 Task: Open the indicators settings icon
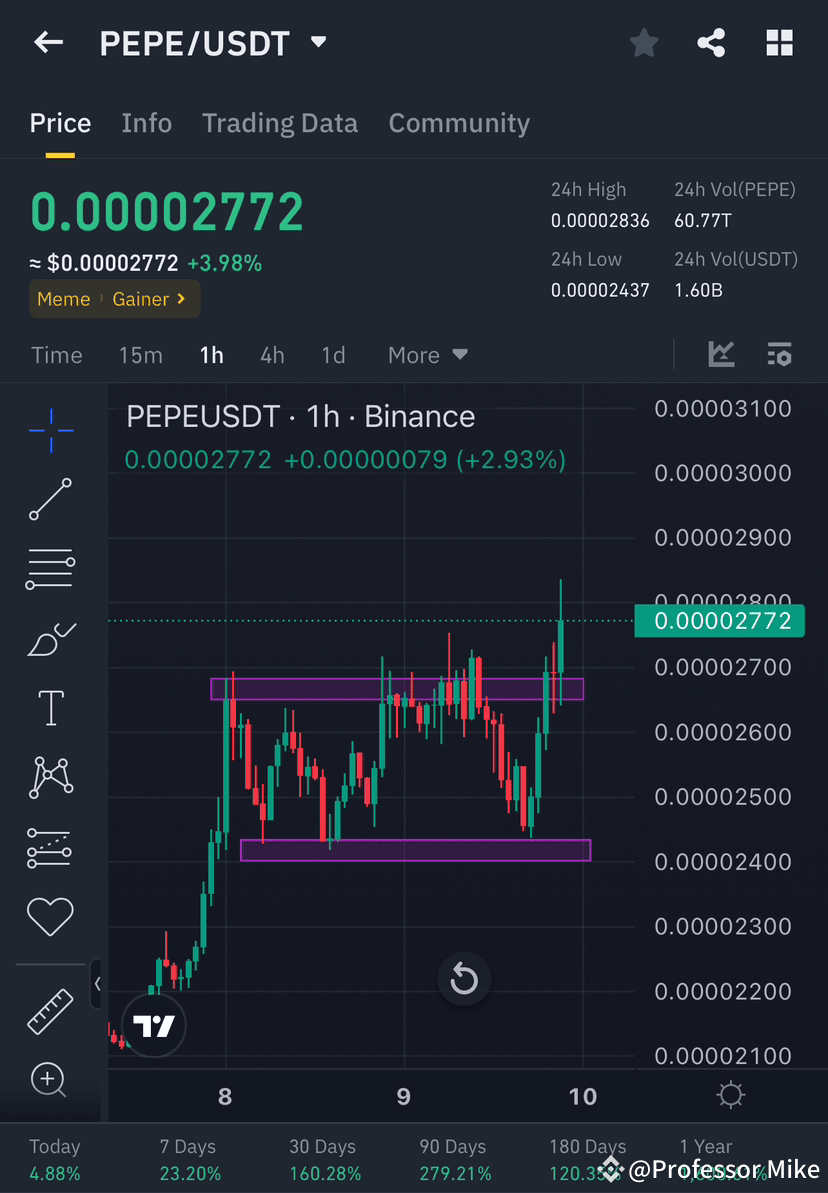(779, 354)
